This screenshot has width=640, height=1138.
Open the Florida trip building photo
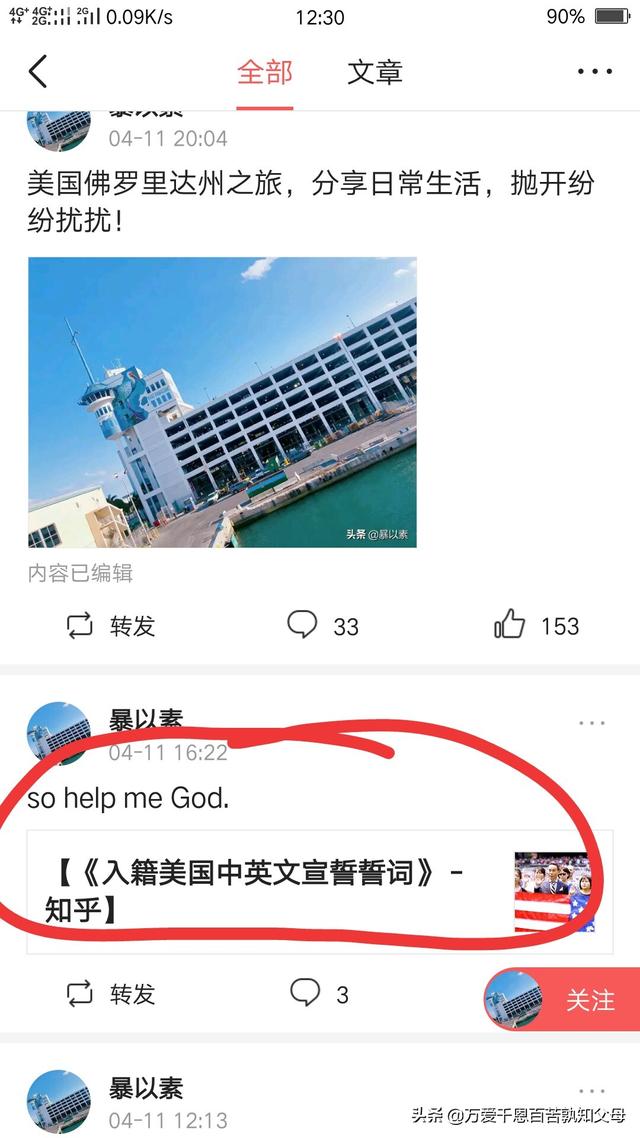[222, 402]
